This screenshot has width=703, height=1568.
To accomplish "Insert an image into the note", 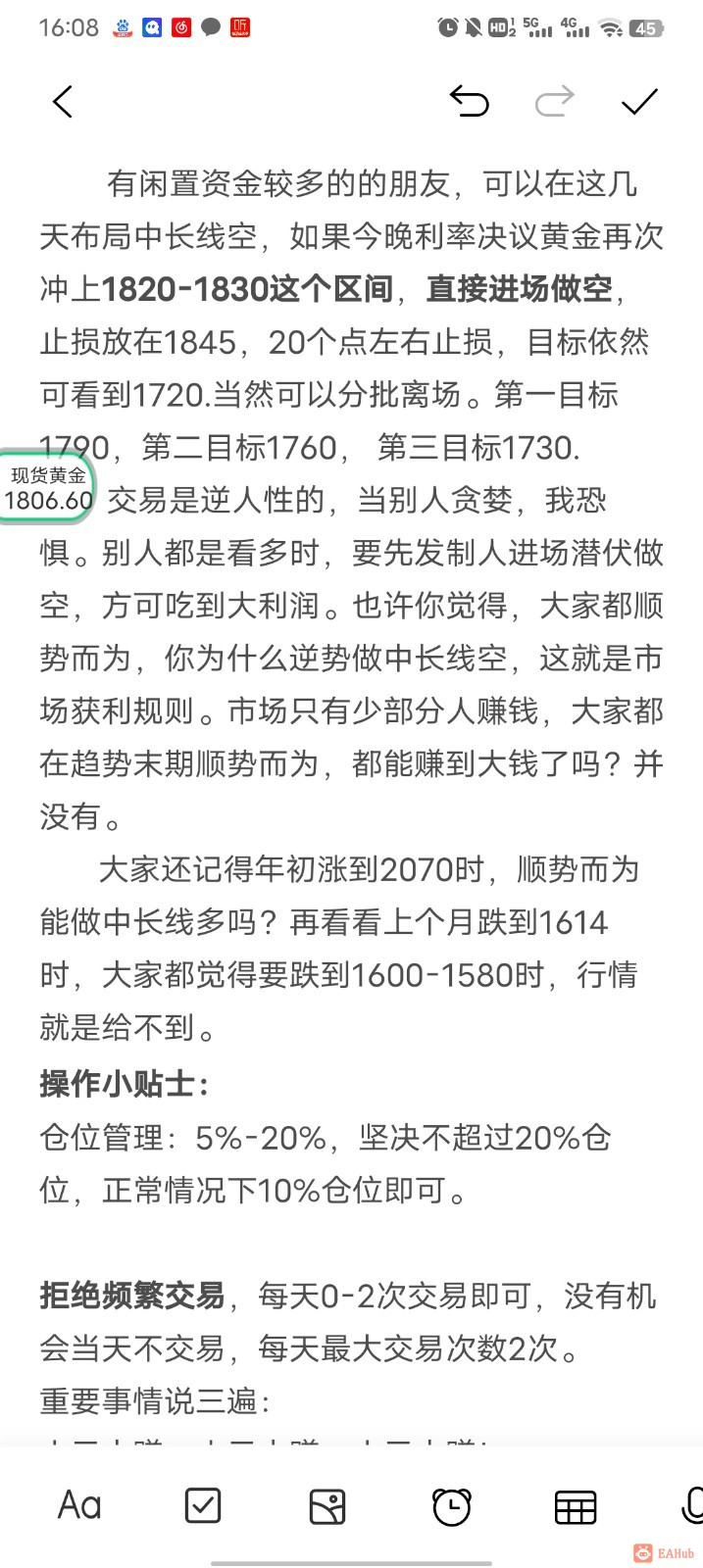I will [x=327, y=1505].
